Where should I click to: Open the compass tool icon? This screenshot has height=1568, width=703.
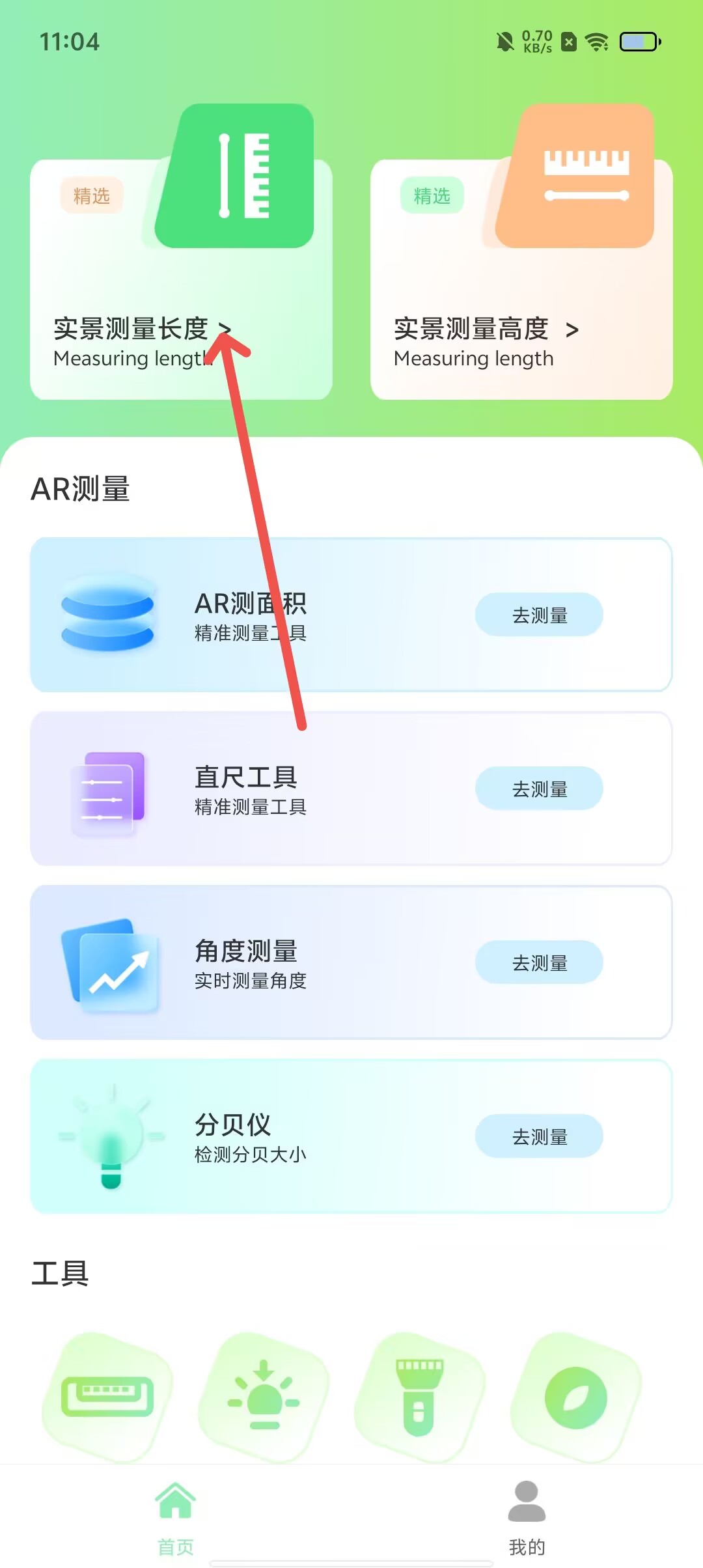tap(576, 1397)
